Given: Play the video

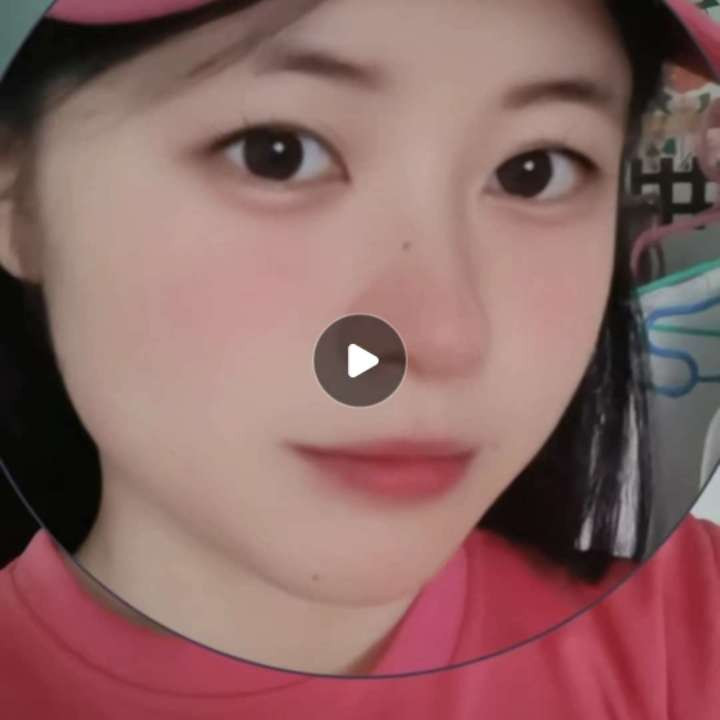Looking at the screenshot, I should [x=360, y=360].
